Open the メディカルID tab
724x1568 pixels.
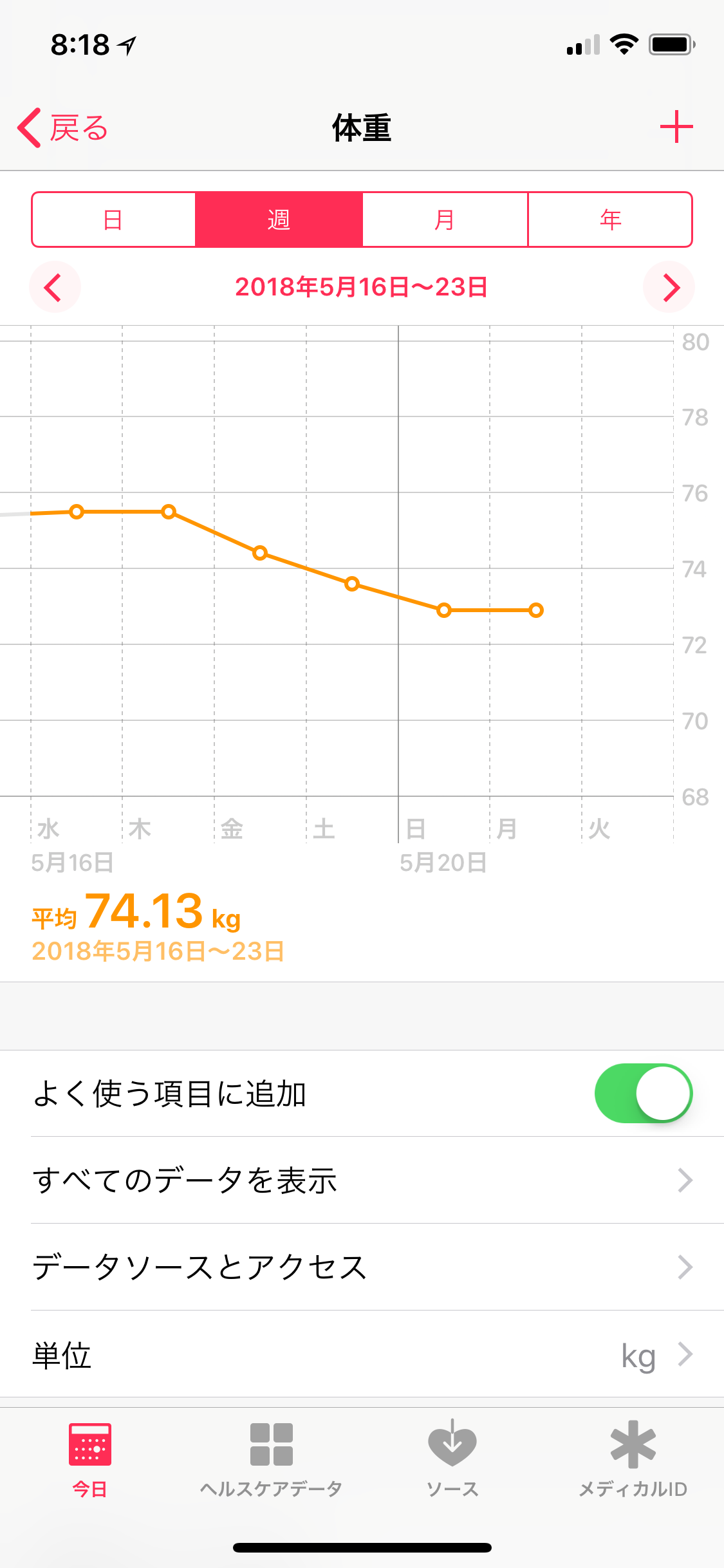633,1459
